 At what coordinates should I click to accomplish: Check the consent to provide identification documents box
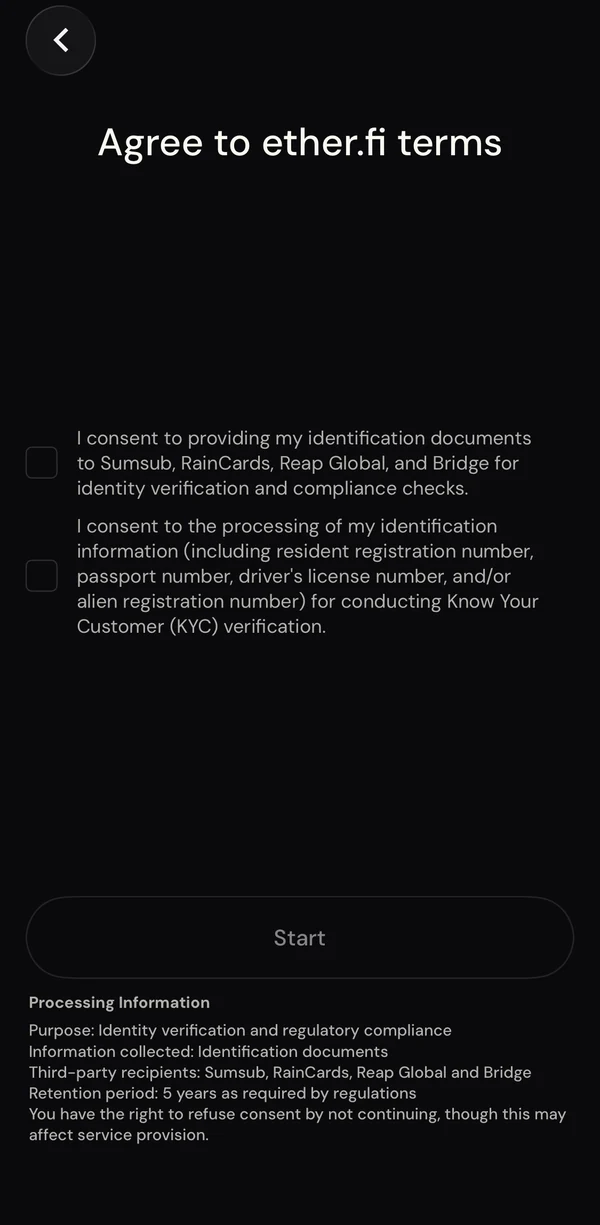tap(41, 463)
